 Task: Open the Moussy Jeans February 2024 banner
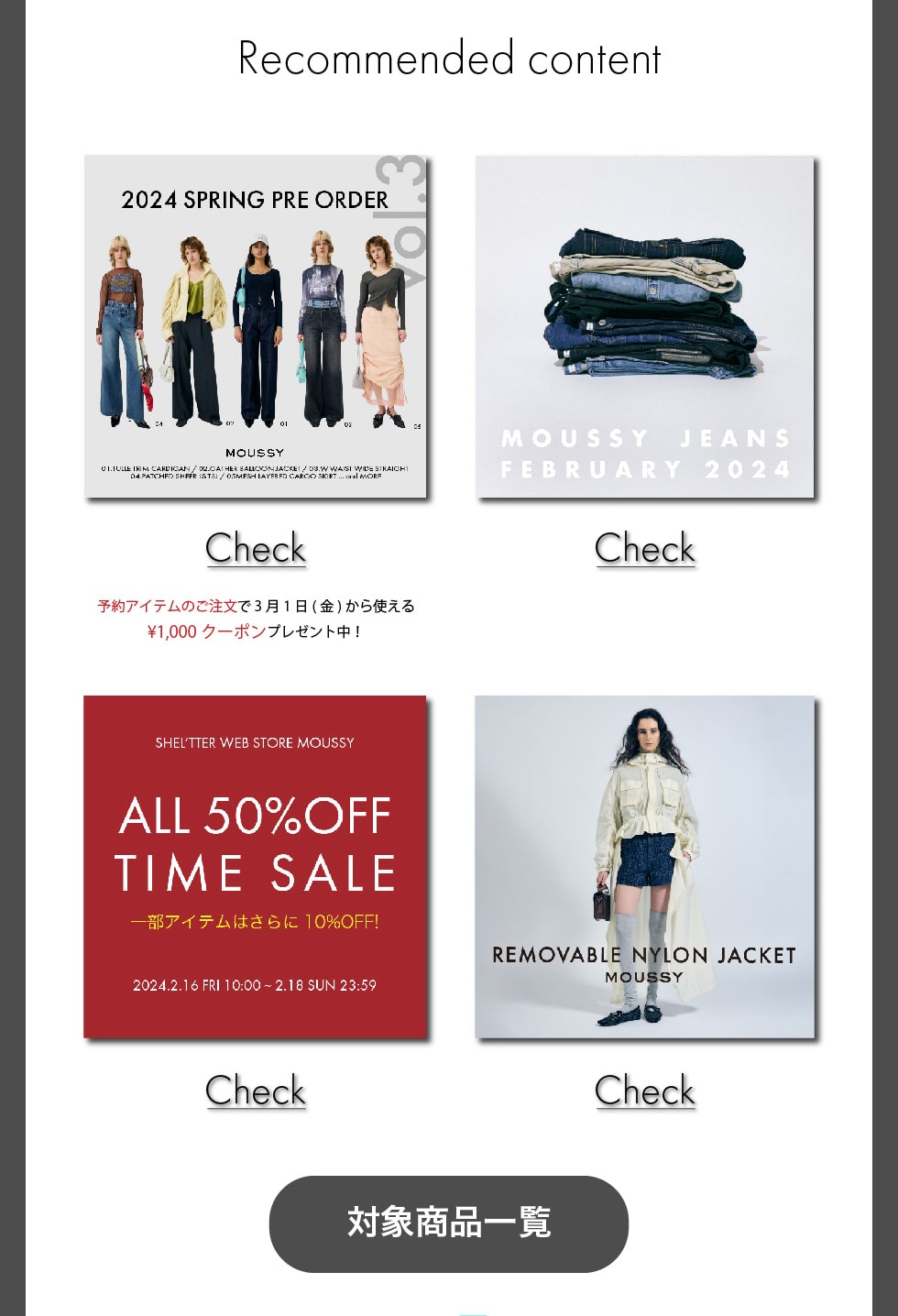(644, 326)
